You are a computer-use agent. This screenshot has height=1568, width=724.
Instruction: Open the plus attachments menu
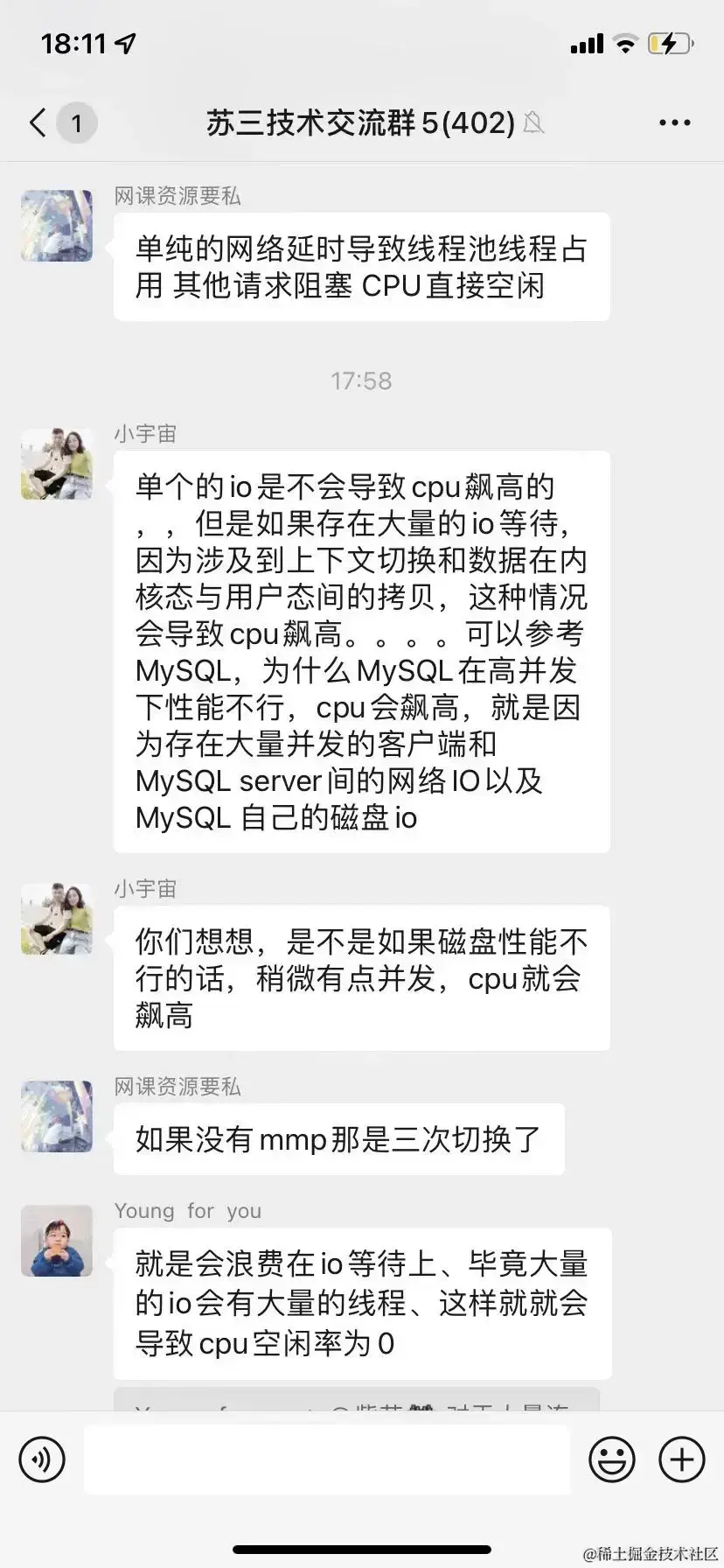[x=681, y=1459]
